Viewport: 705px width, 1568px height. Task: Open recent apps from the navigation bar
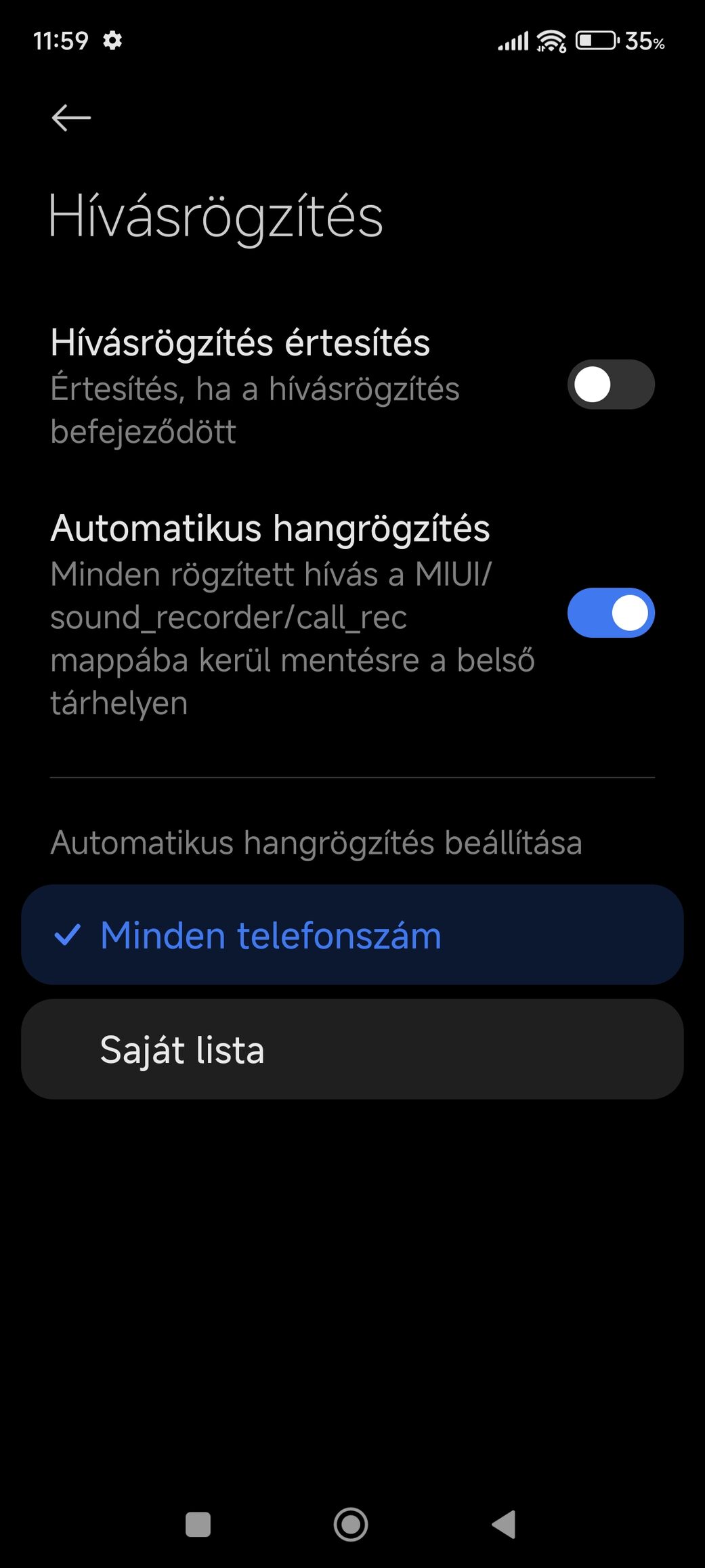tap(198, 1525)
